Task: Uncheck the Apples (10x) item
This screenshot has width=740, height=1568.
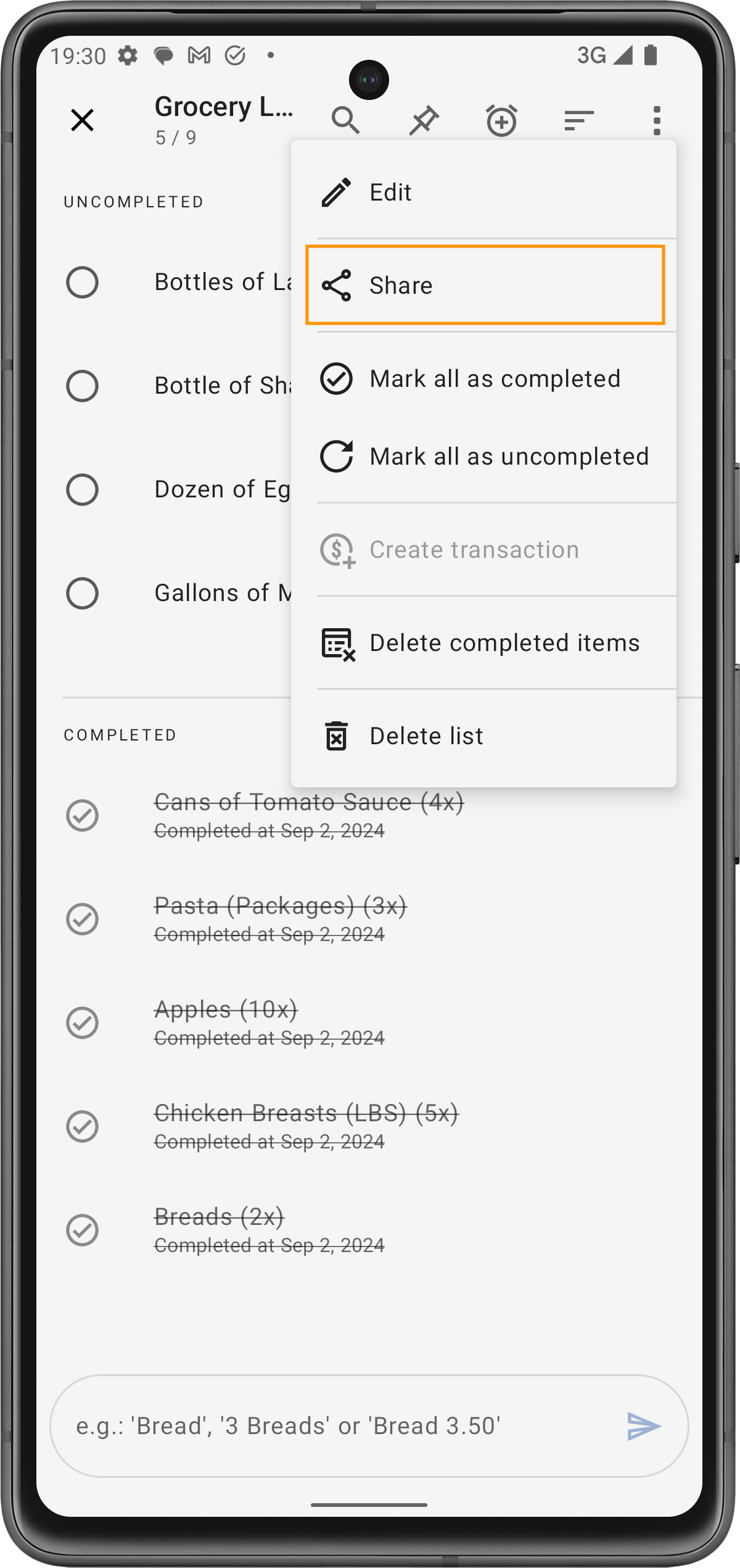Action: point(82,1023)
